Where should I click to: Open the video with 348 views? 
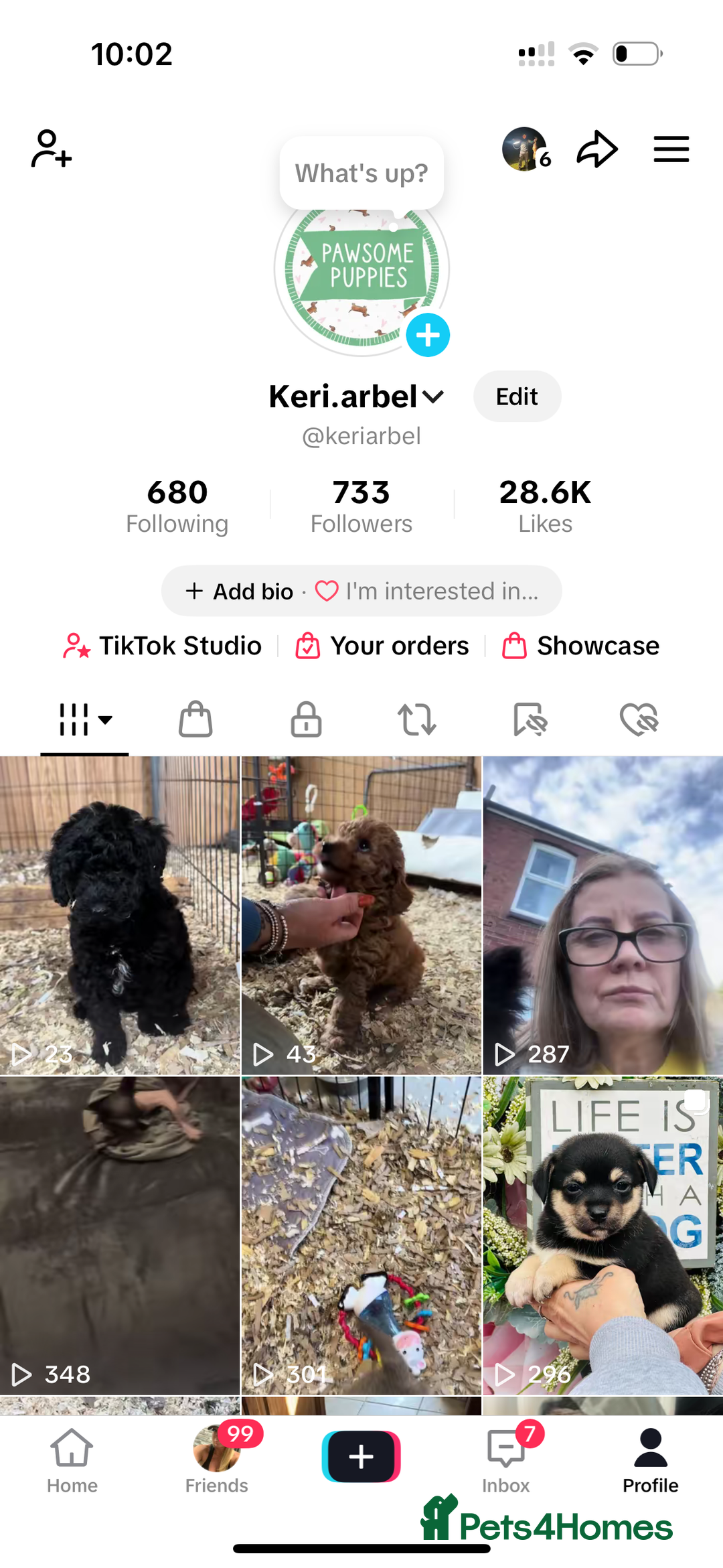click(x=120, y=1236)
